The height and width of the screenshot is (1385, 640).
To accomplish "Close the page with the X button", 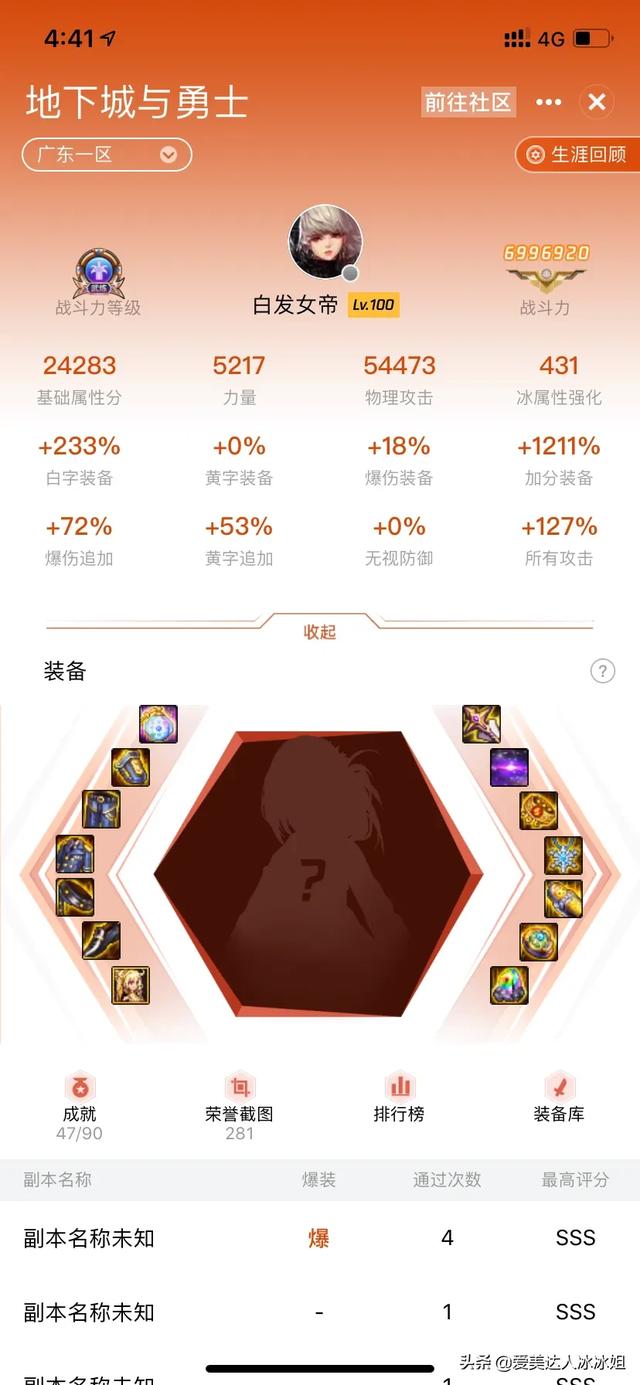I will [x=597, y=102].
